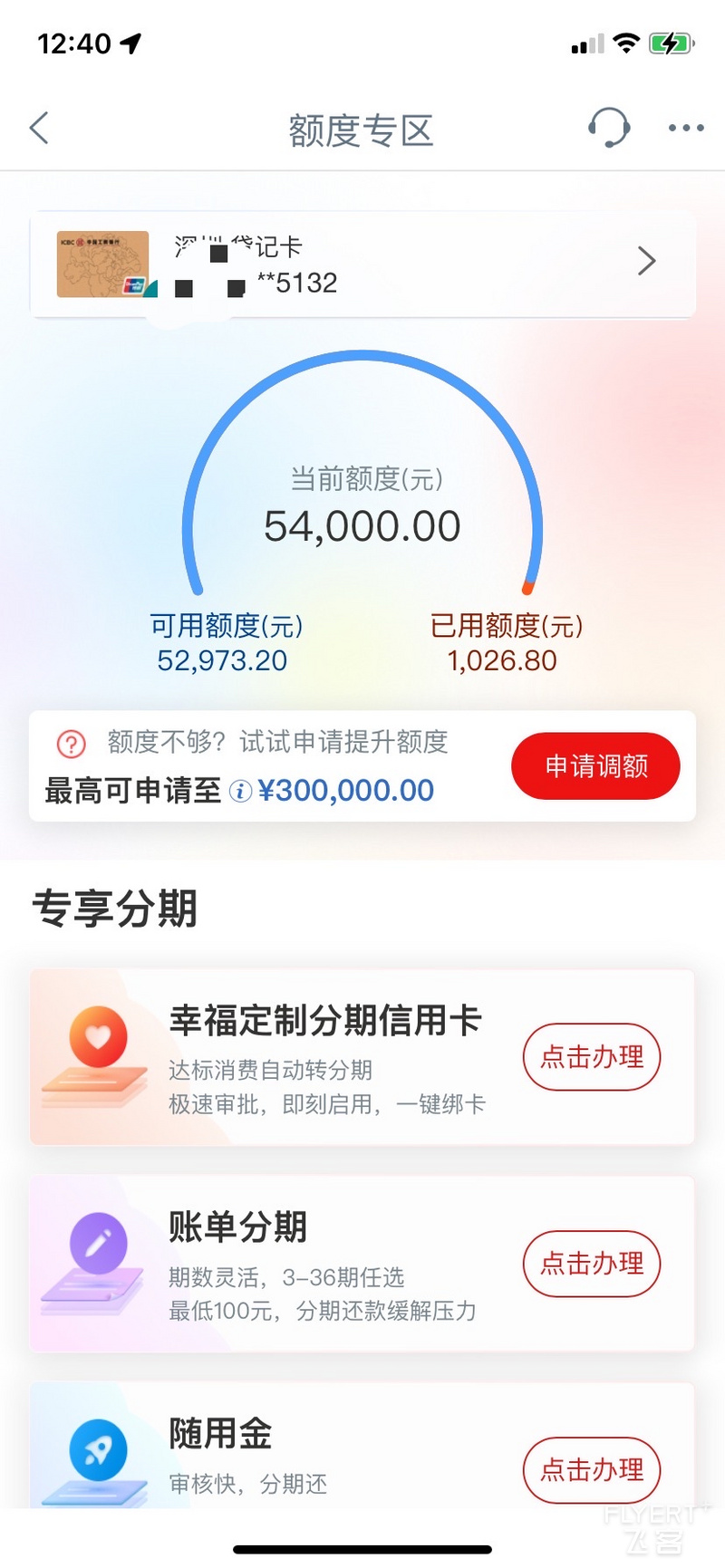Open the credit card ending in 5132 row
The image size is (725, 1568).
pos(362,264)
